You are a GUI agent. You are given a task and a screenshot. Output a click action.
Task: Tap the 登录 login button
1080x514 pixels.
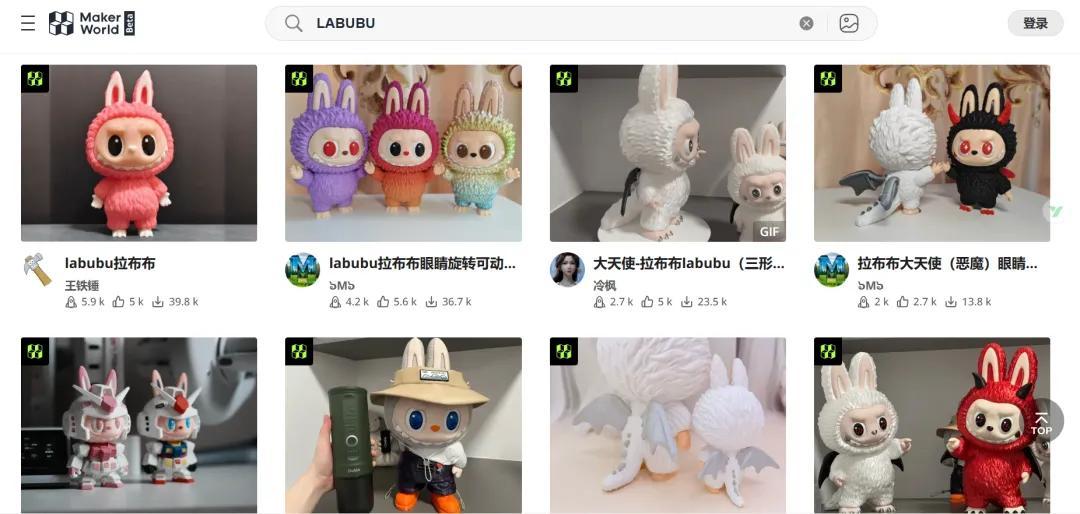[x=1035, y=23]
